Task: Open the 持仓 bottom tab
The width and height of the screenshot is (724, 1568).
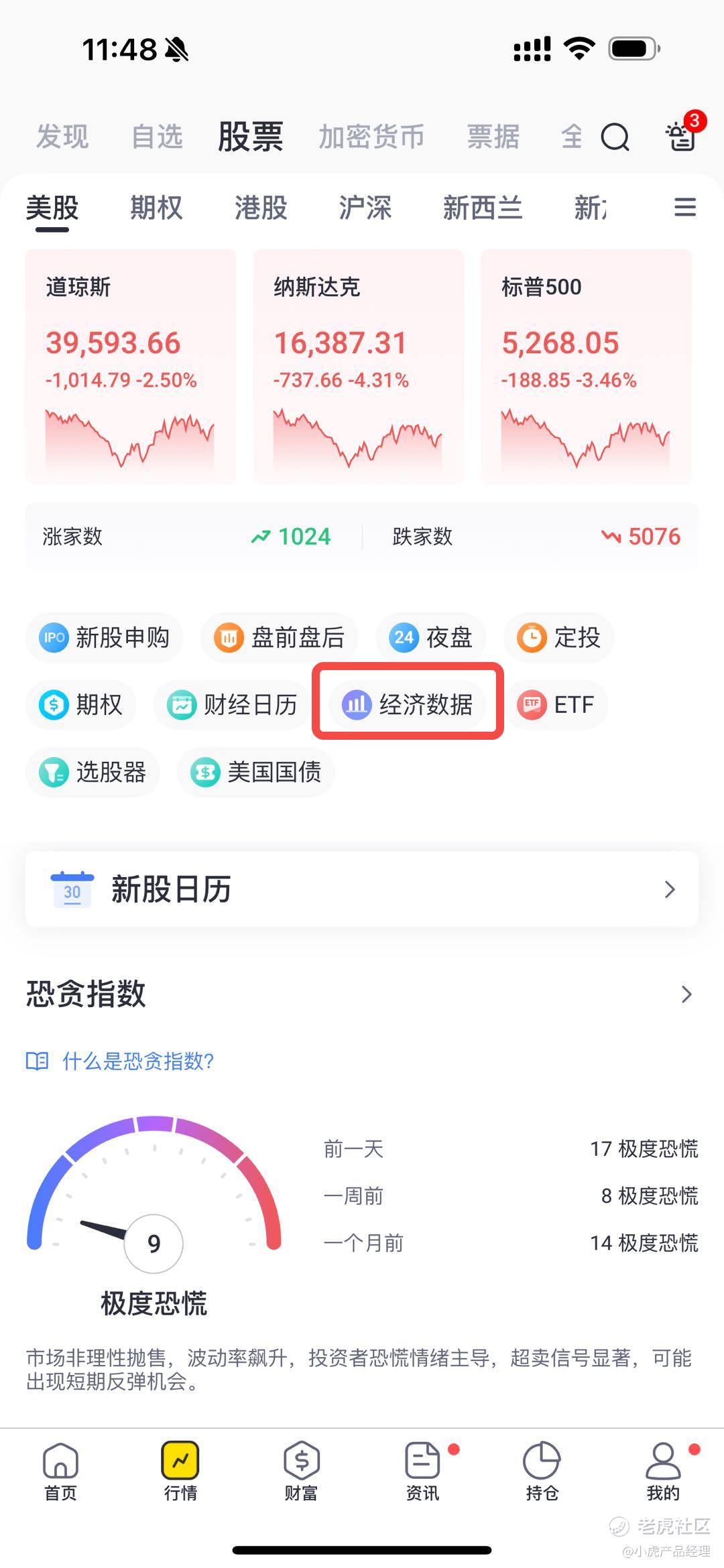Action: click(542, 1472)
